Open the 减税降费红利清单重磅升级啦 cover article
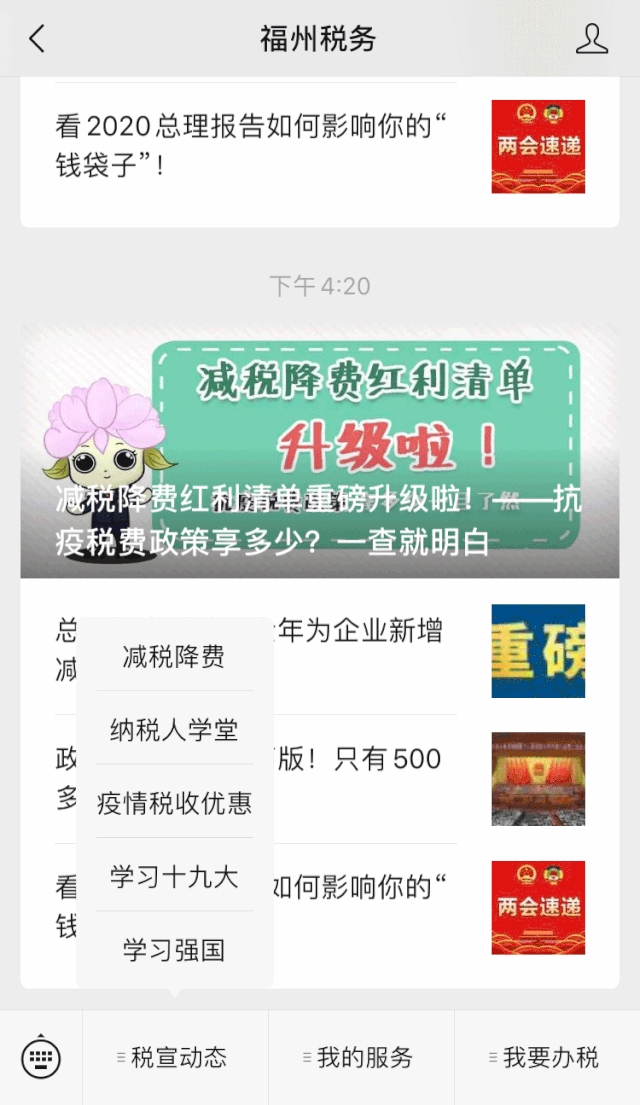The width and height of the screenshot is (640, 1105). click(x=320, y=450)
